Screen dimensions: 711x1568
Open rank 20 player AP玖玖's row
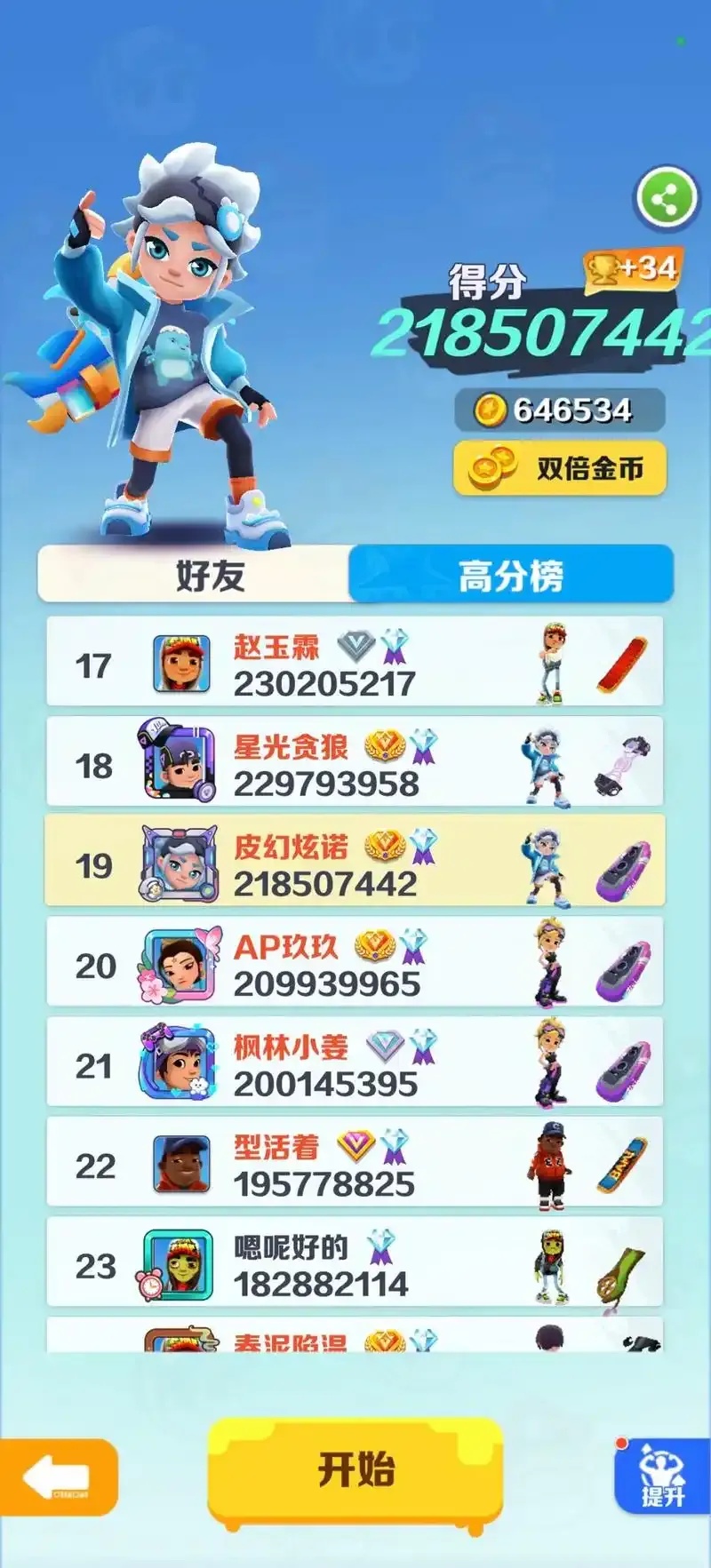[355, 962]
